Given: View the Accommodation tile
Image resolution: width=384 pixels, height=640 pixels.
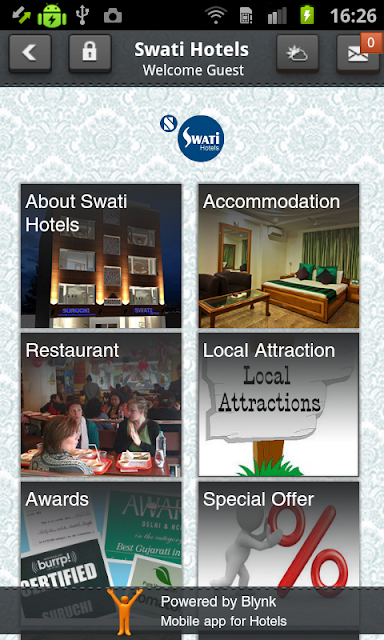Looking at the screenshot, I should tap(279, 256).
